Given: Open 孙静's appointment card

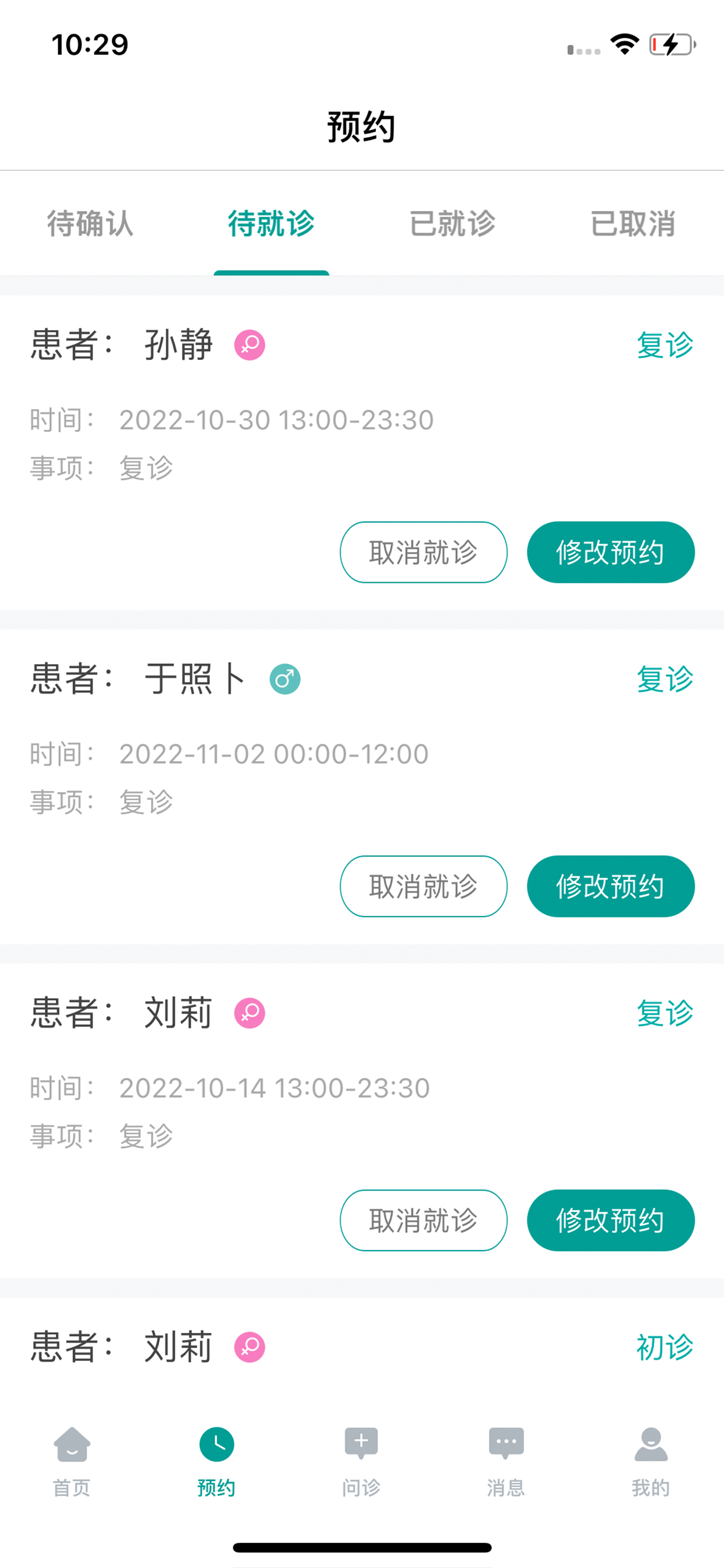Looking at the screenshot, I should [x=362, y=453].
